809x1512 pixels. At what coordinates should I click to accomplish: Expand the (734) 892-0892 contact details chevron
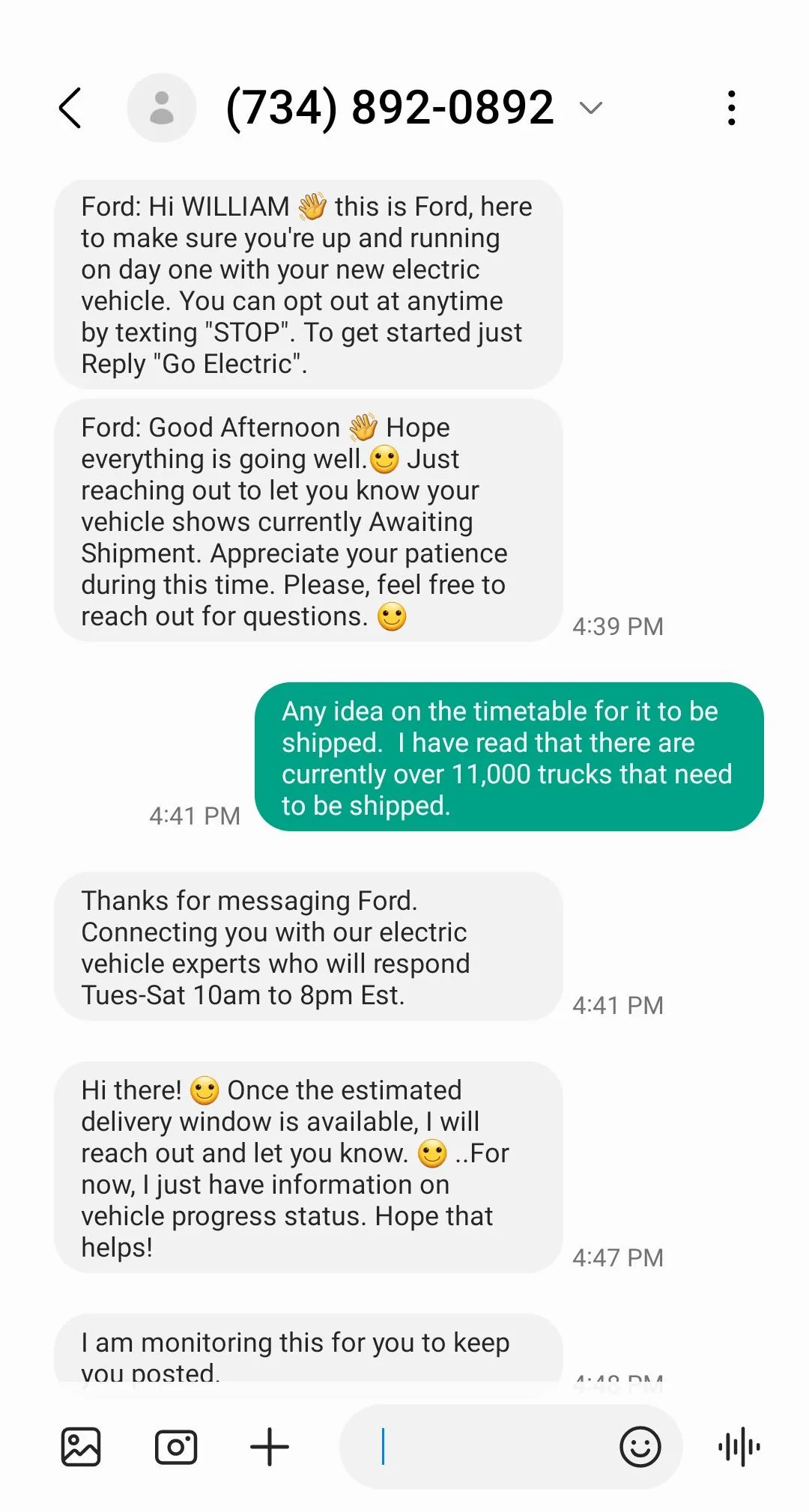[591, 109]
